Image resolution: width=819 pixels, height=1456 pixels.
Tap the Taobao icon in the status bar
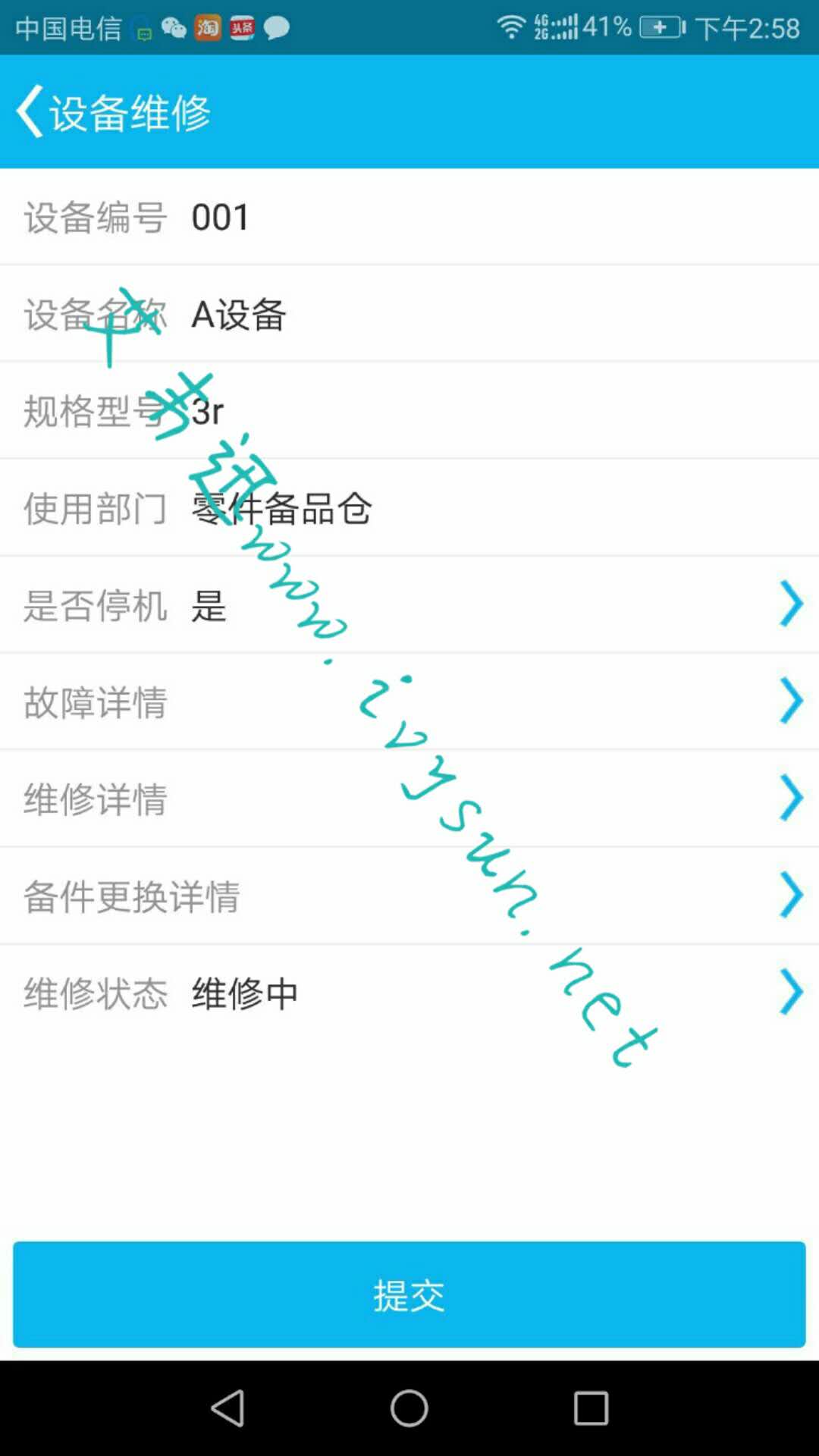pos(209,29)
